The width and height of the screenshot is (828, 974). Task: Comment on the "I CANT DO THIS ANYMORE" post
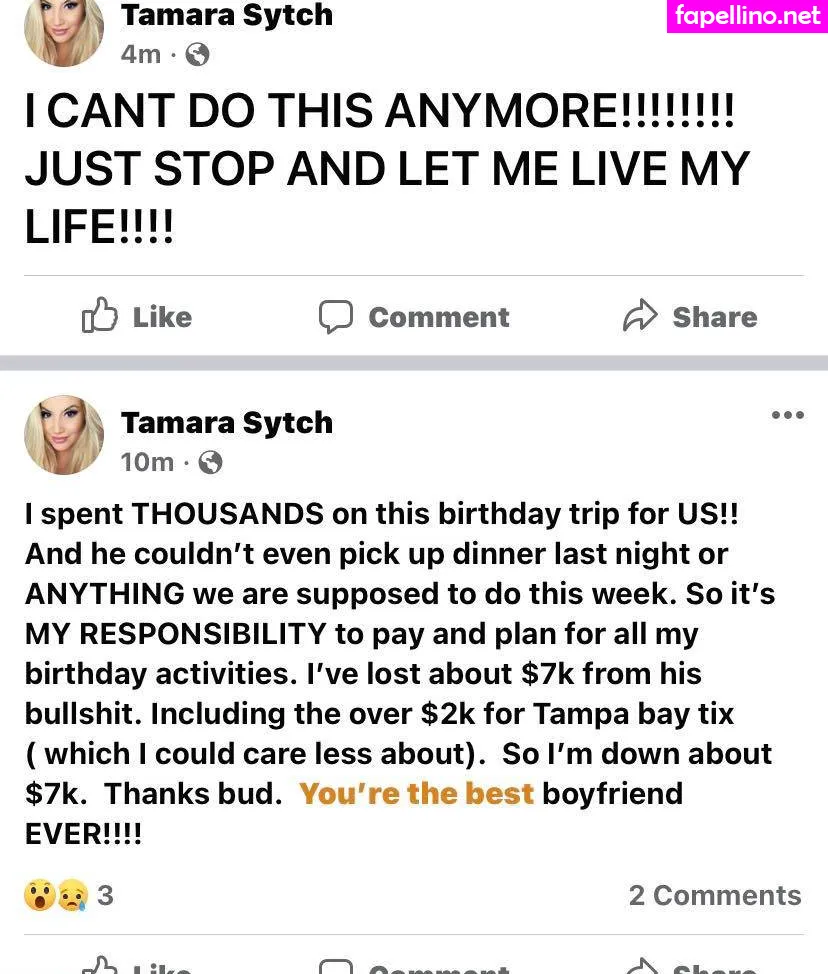(414, 317)
